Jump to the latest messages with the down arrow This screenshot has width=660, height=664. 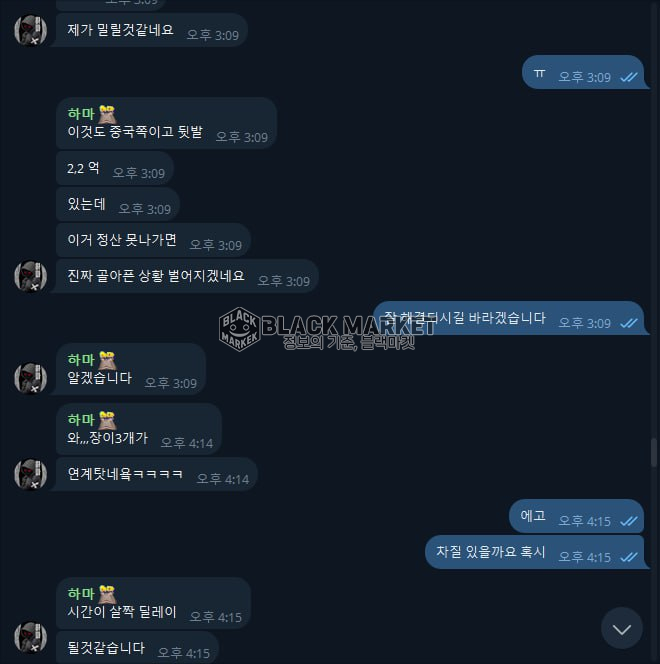[622, 628]
